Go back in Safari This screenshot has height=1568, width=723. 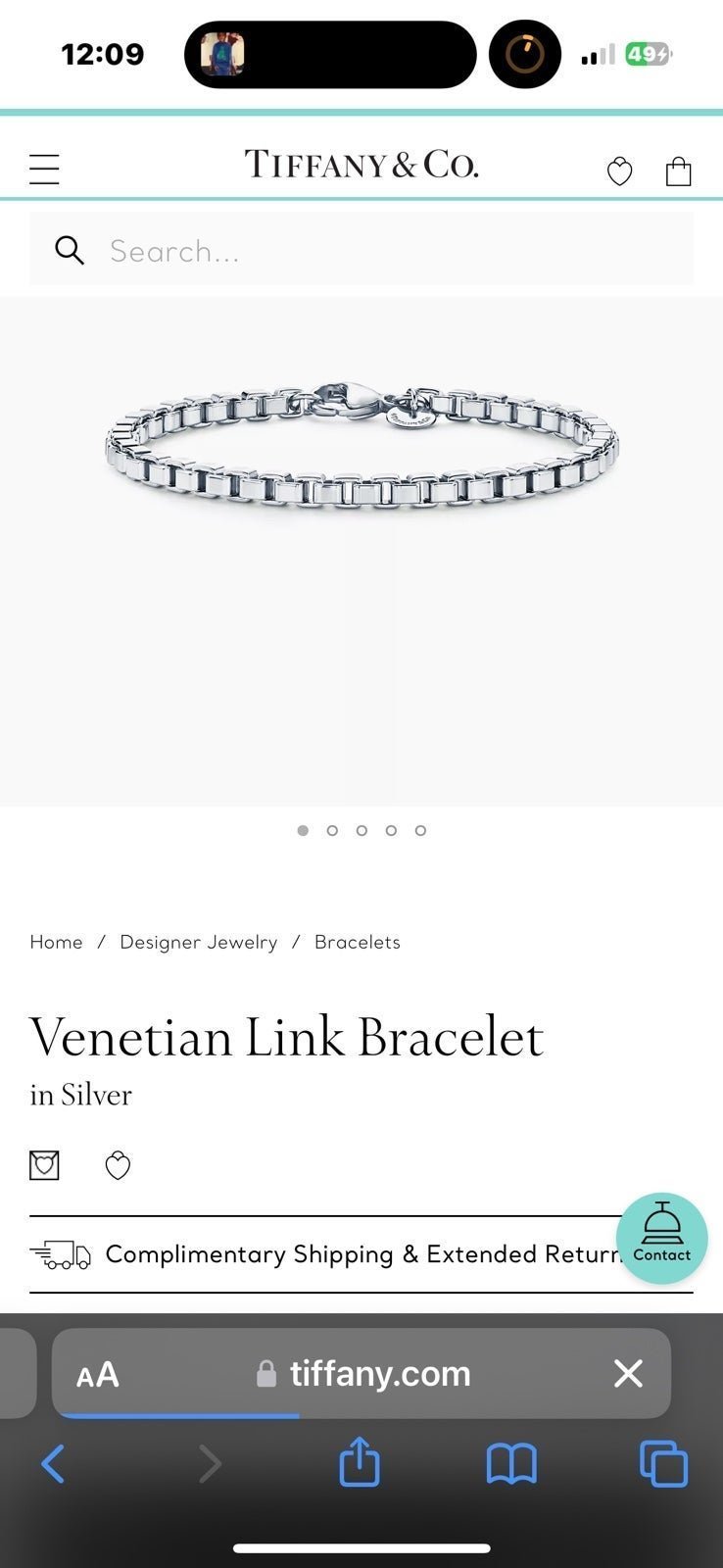53,1464
